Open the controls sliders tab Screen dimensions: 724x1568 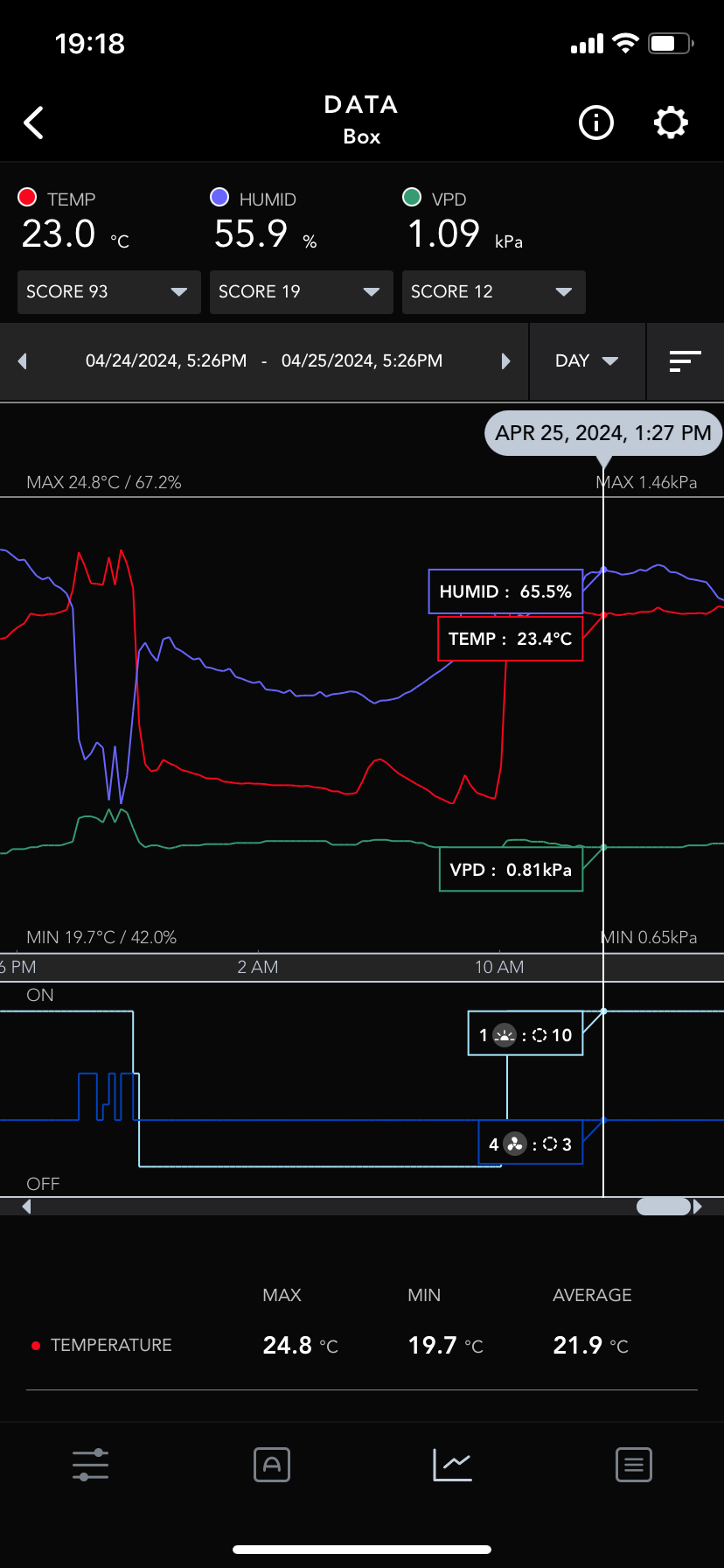tap(91, 1464)
